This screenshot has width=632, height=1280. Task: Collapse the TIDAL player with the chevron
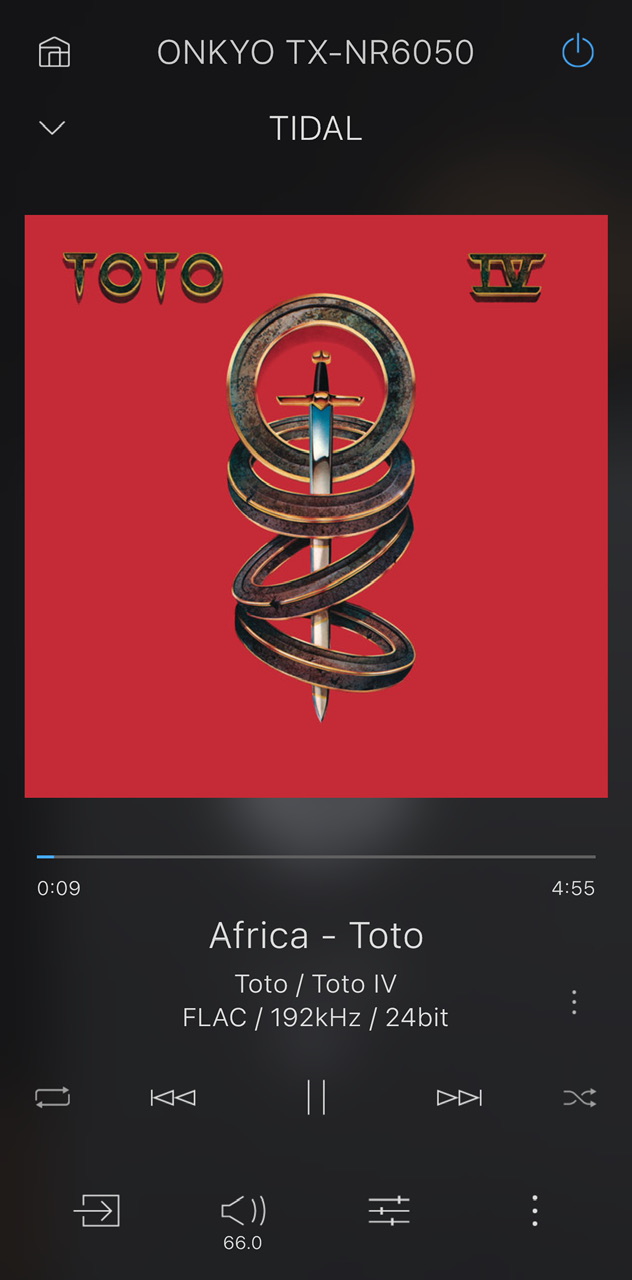pyautogui.click(x=52, y=128)
